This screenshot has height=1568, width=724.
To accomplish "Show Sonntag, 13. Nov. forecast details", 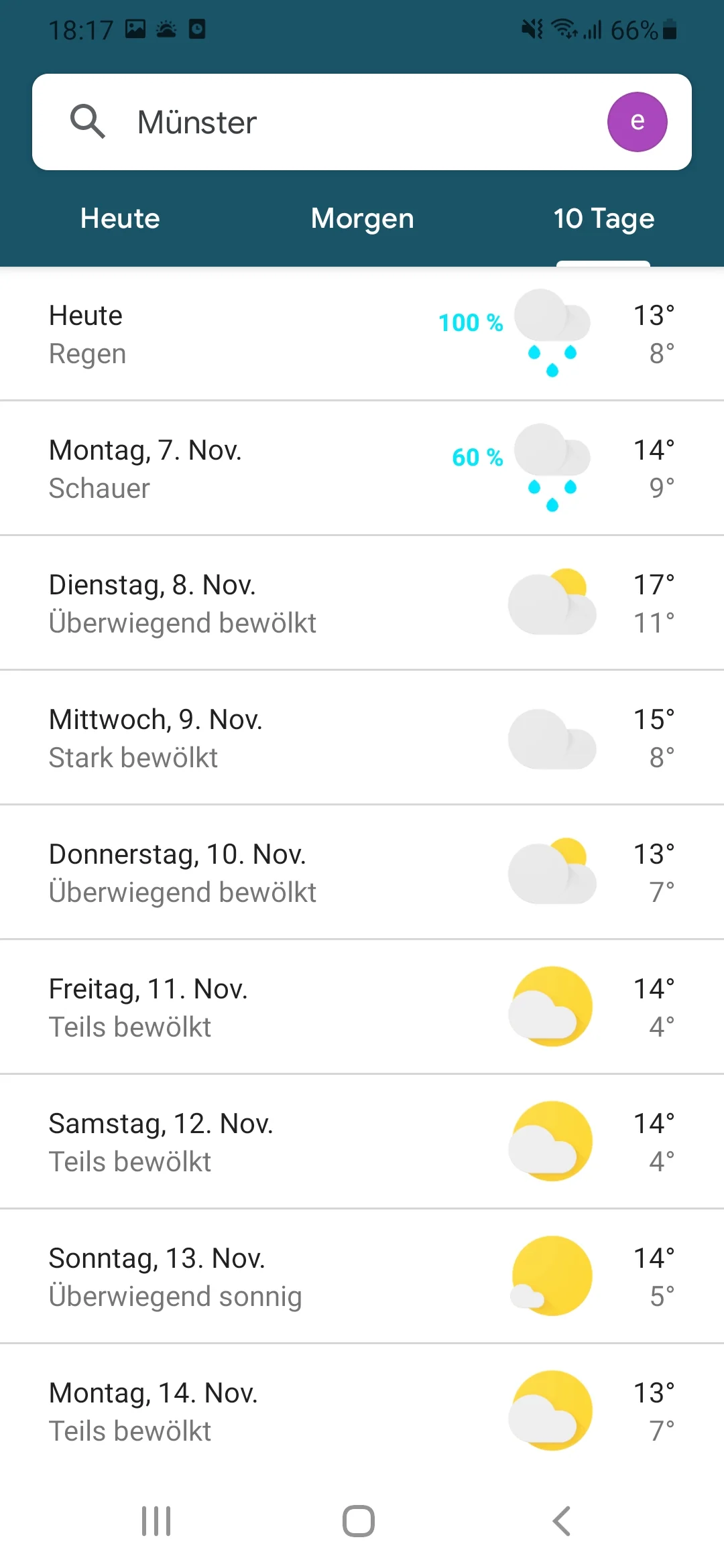I will 362,1277.
